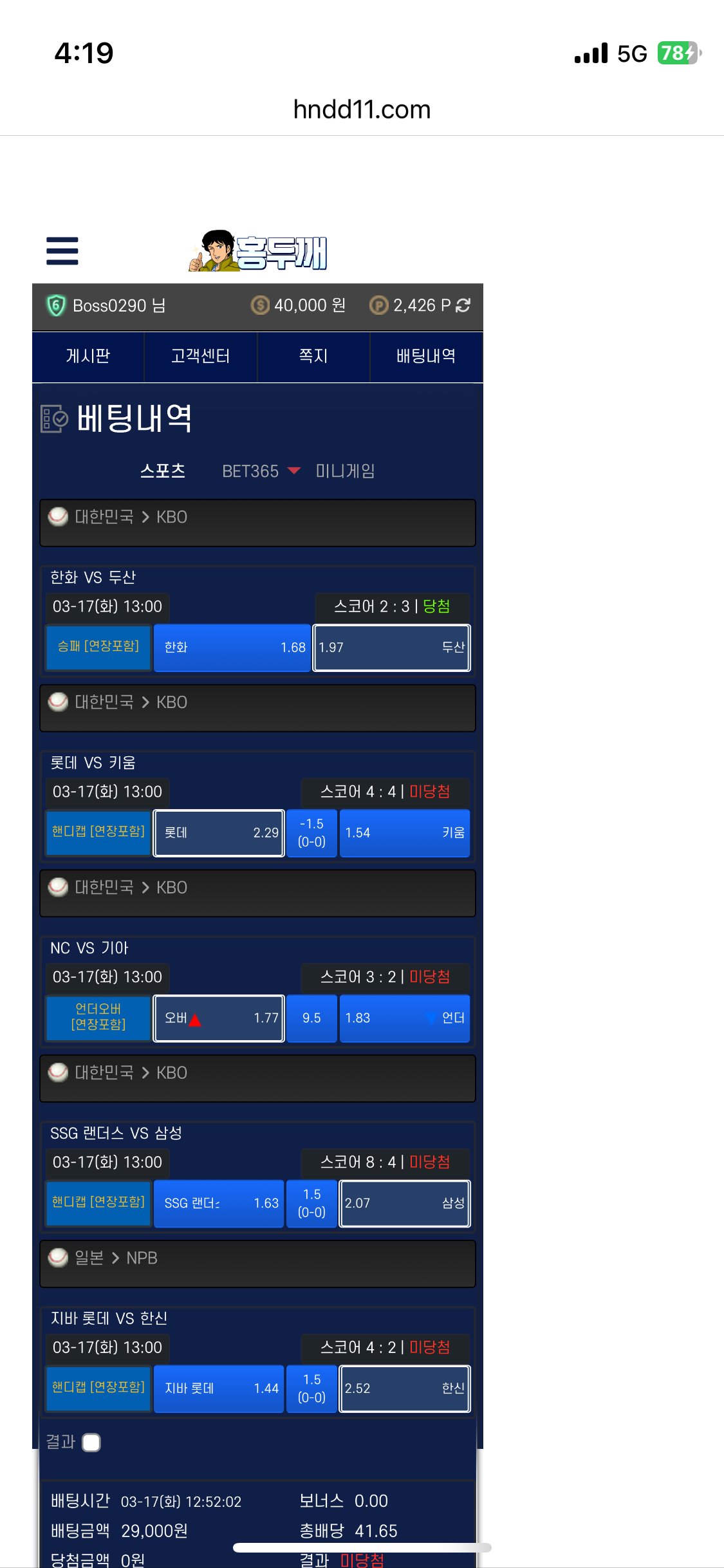
Task: Tap the 홍두깨 logo to go home
Action: click(x=259, y=251)
